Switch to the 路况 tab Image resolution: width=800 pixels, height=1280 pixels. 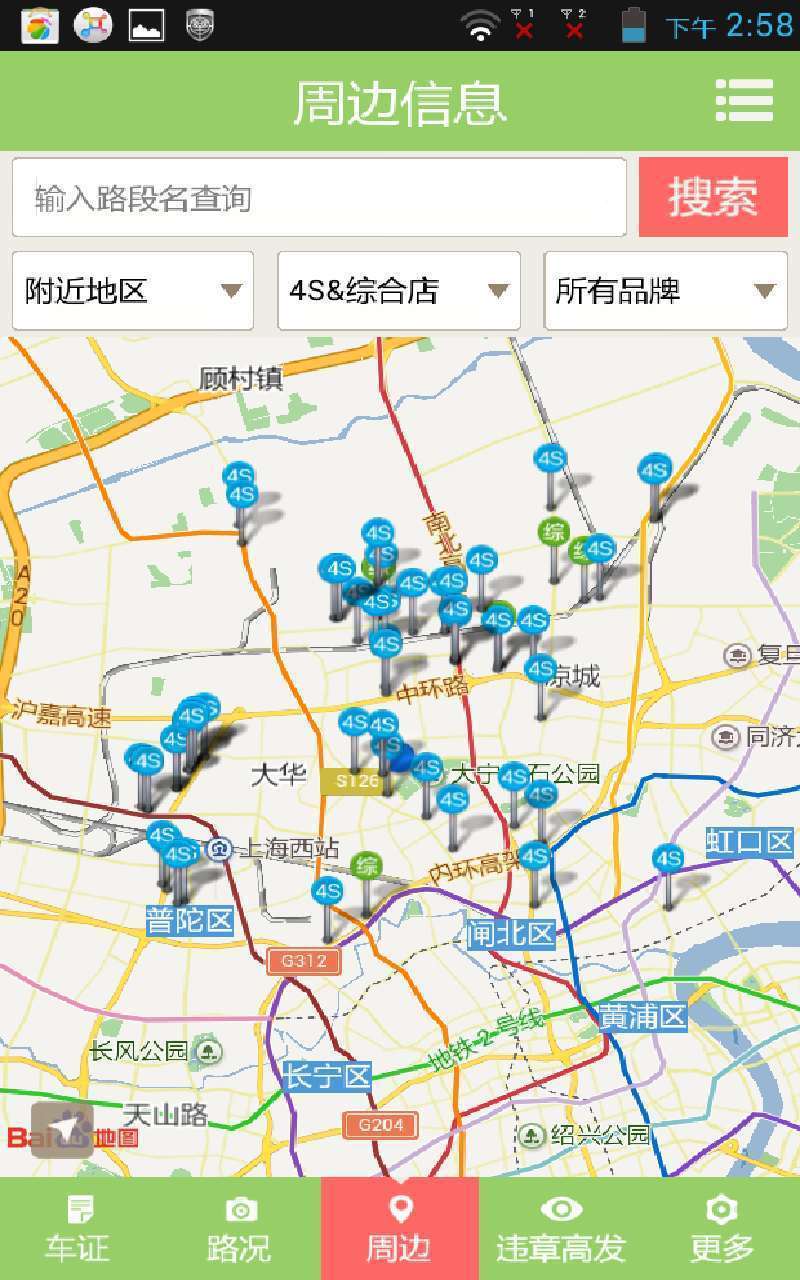coord(239,1228)
